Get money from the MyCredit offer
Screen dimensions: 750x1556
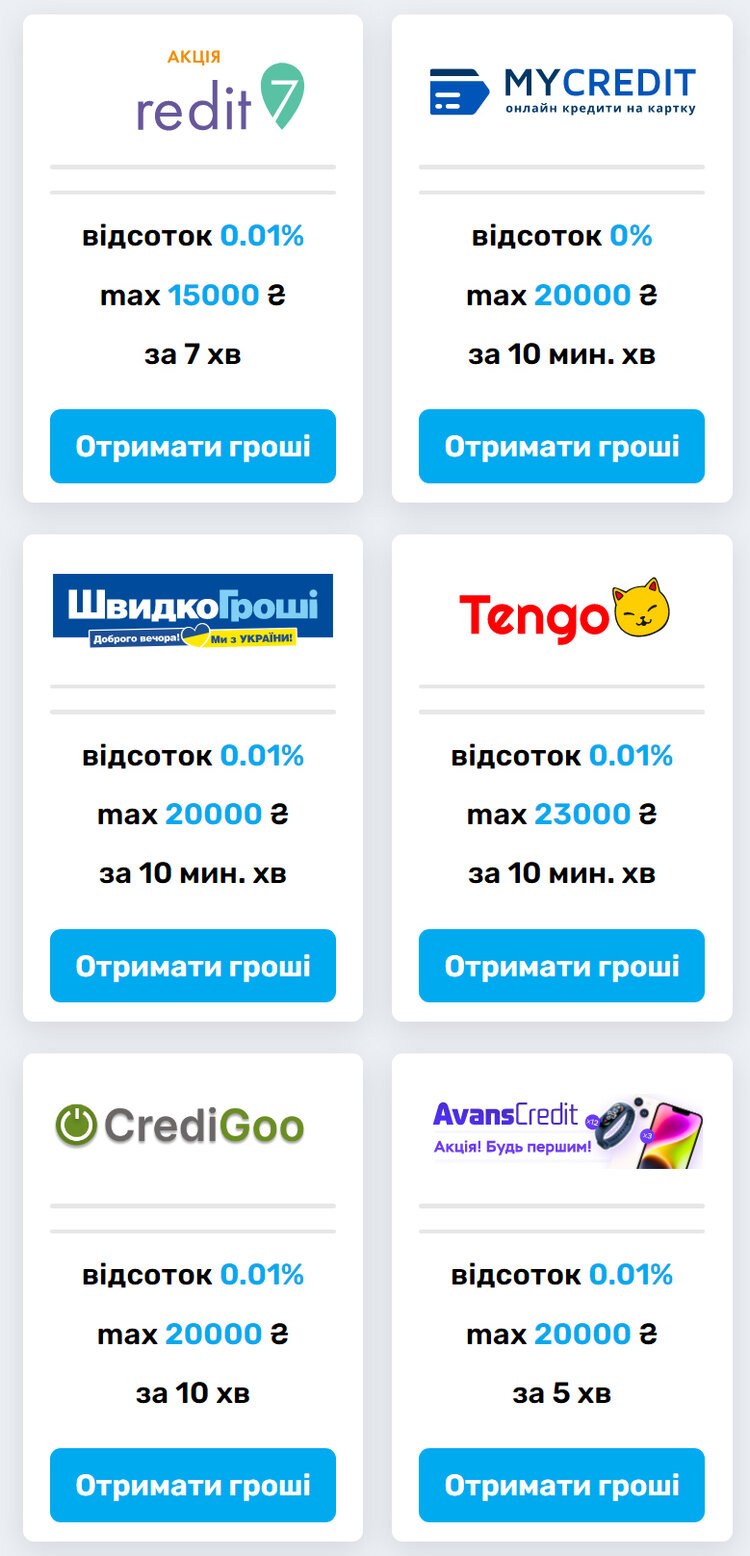click(561, 446)
